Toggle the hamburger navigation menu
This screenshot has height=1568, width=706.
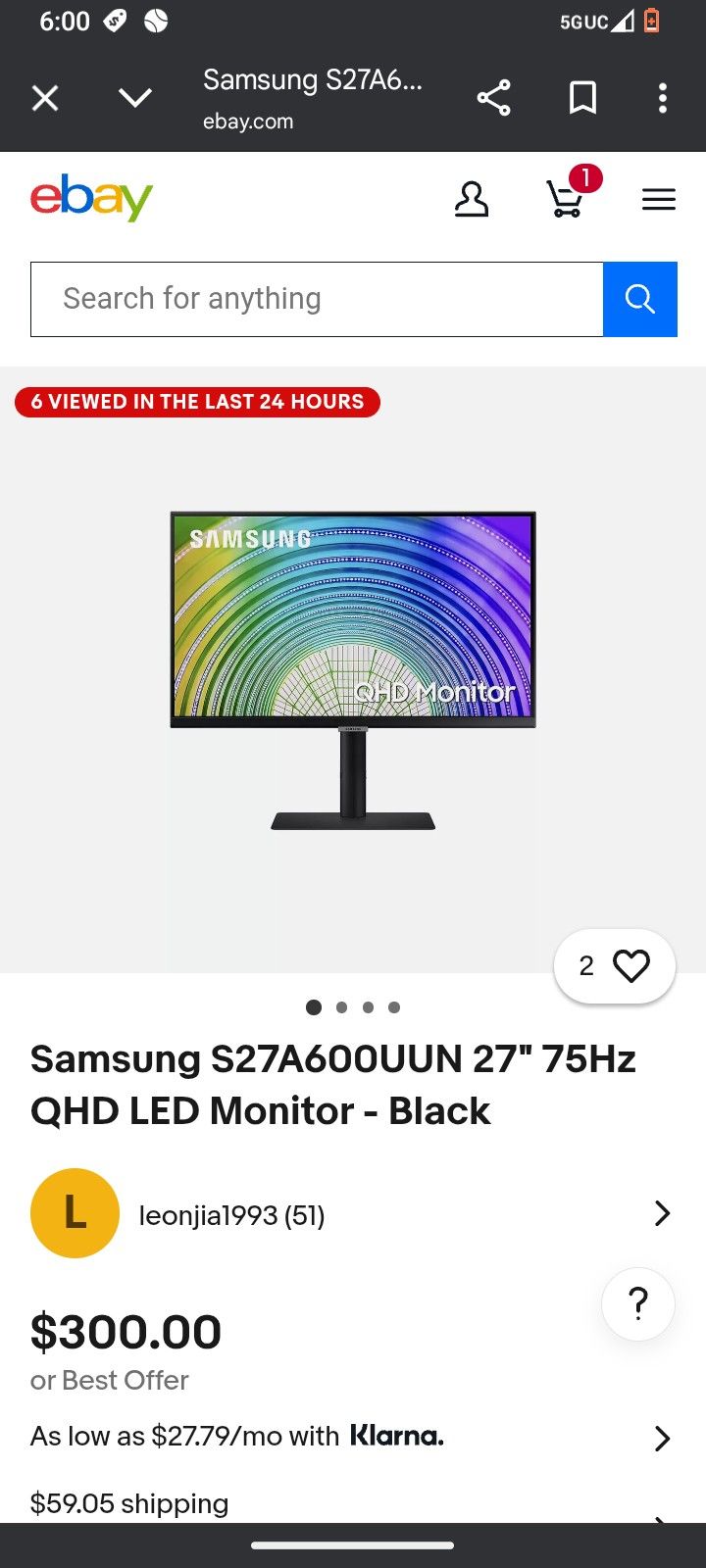tap(658, 199)
